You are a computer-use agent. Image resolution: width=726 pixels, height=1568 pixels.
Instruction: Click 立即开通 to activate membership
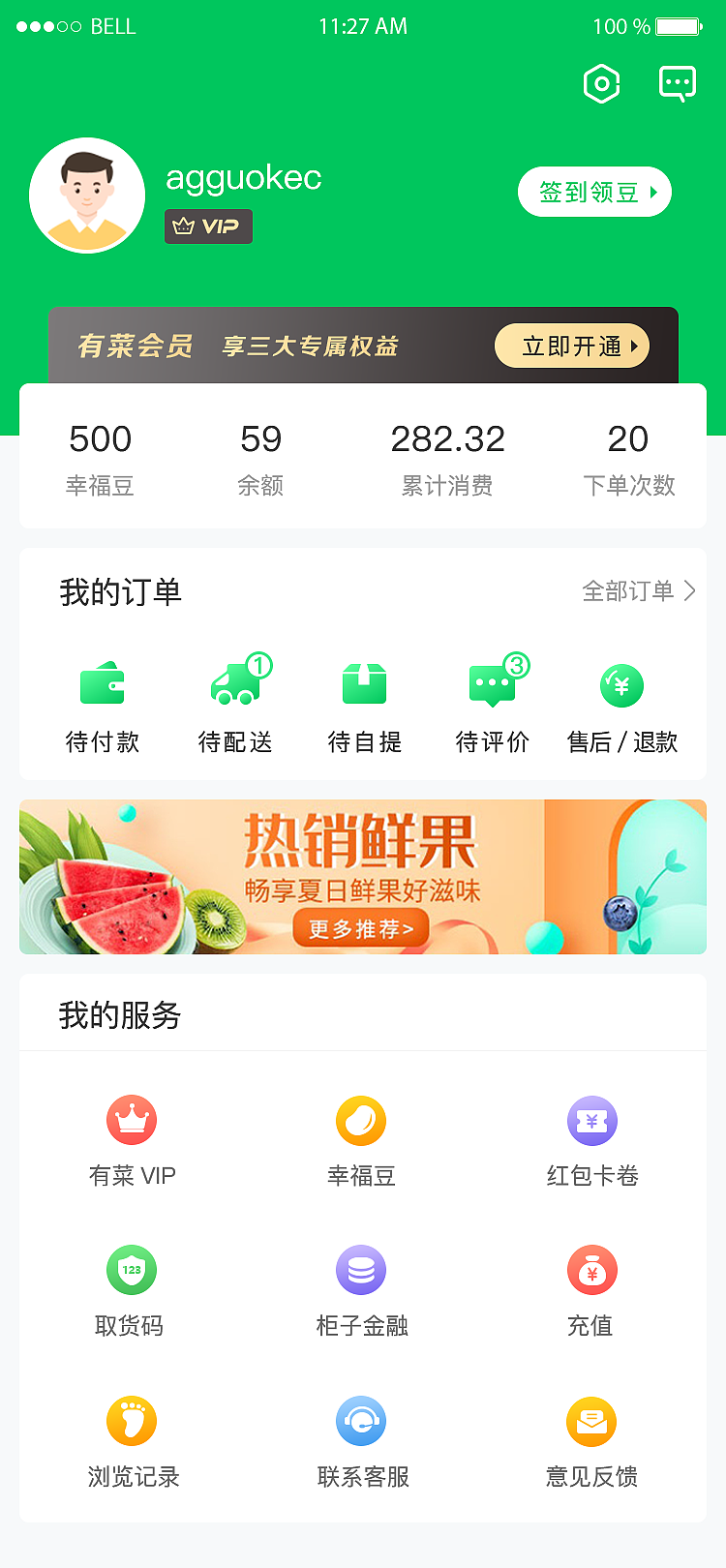(571, 346)
